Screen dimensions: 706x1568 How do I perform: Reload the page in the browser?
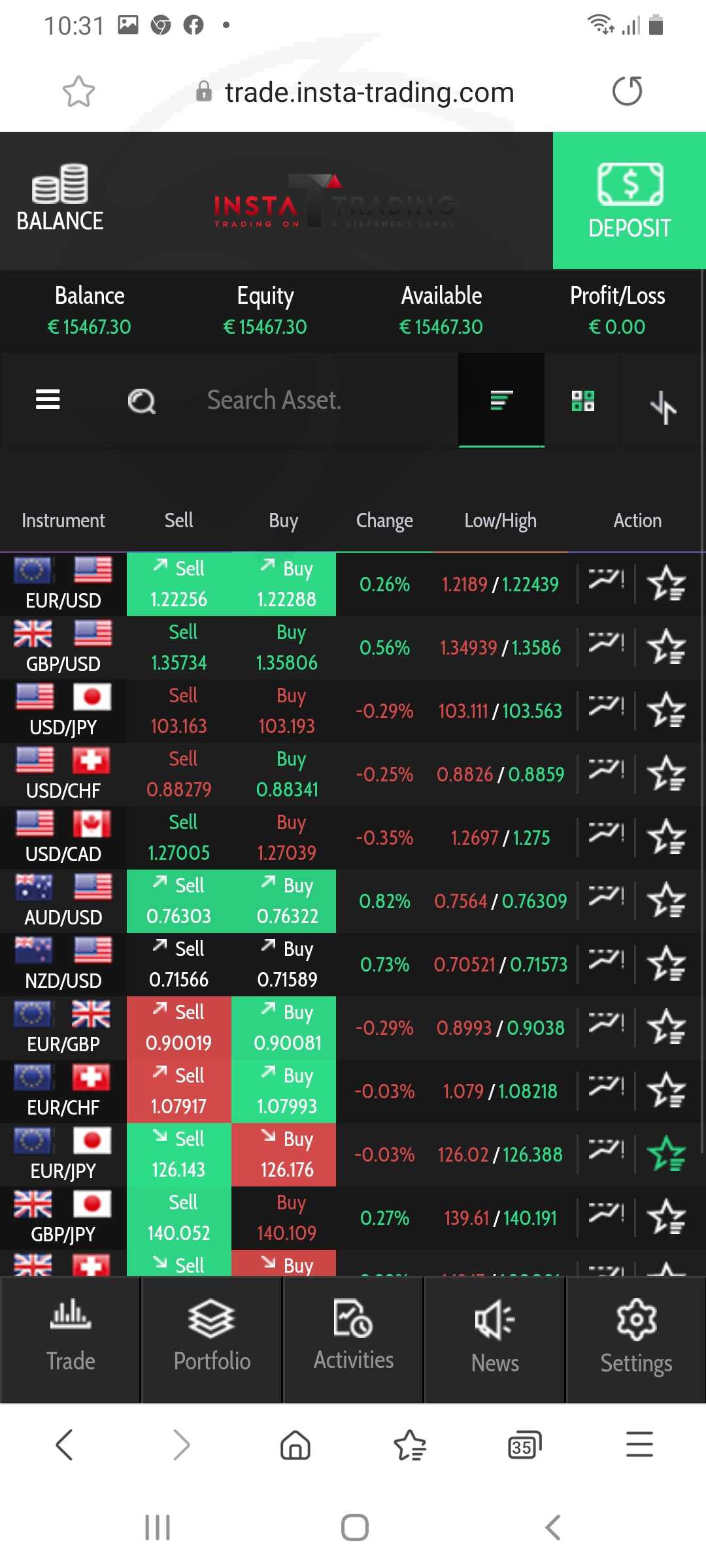click(x=627, y=91)
